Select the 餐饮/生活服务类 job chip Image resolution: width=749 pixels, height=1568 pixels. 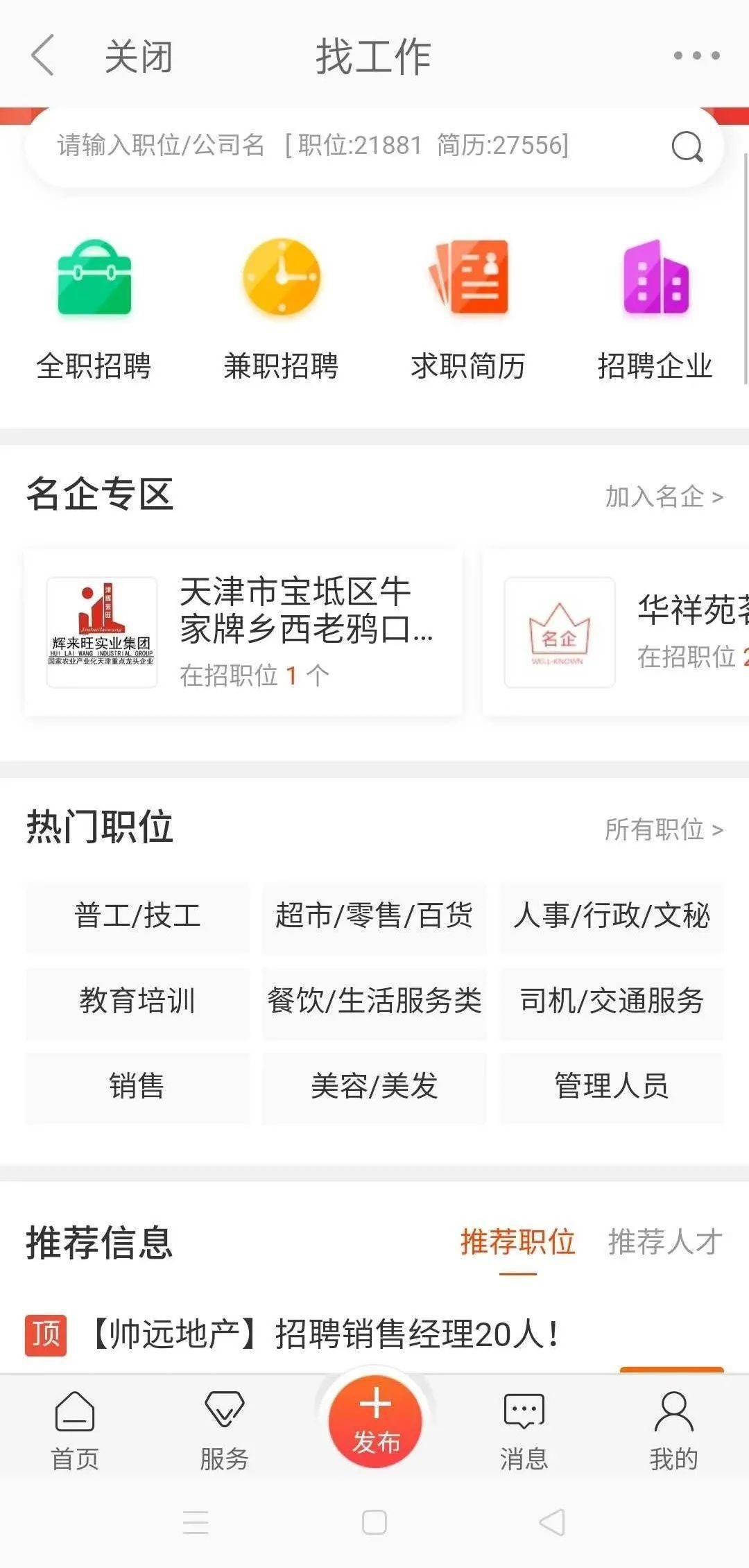click(x=374, y=1001)
